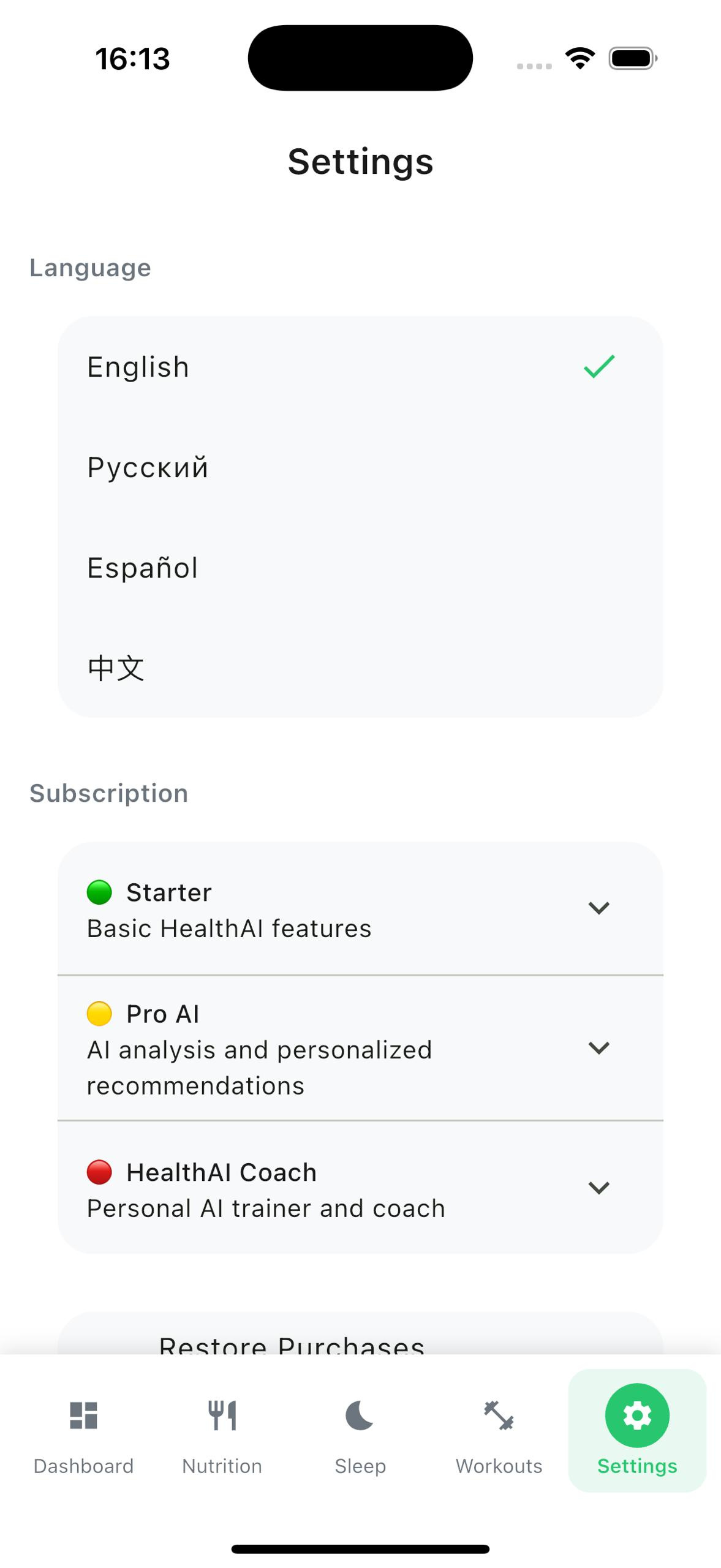
Task: Select English as the language
Action: tap(360, 367)
